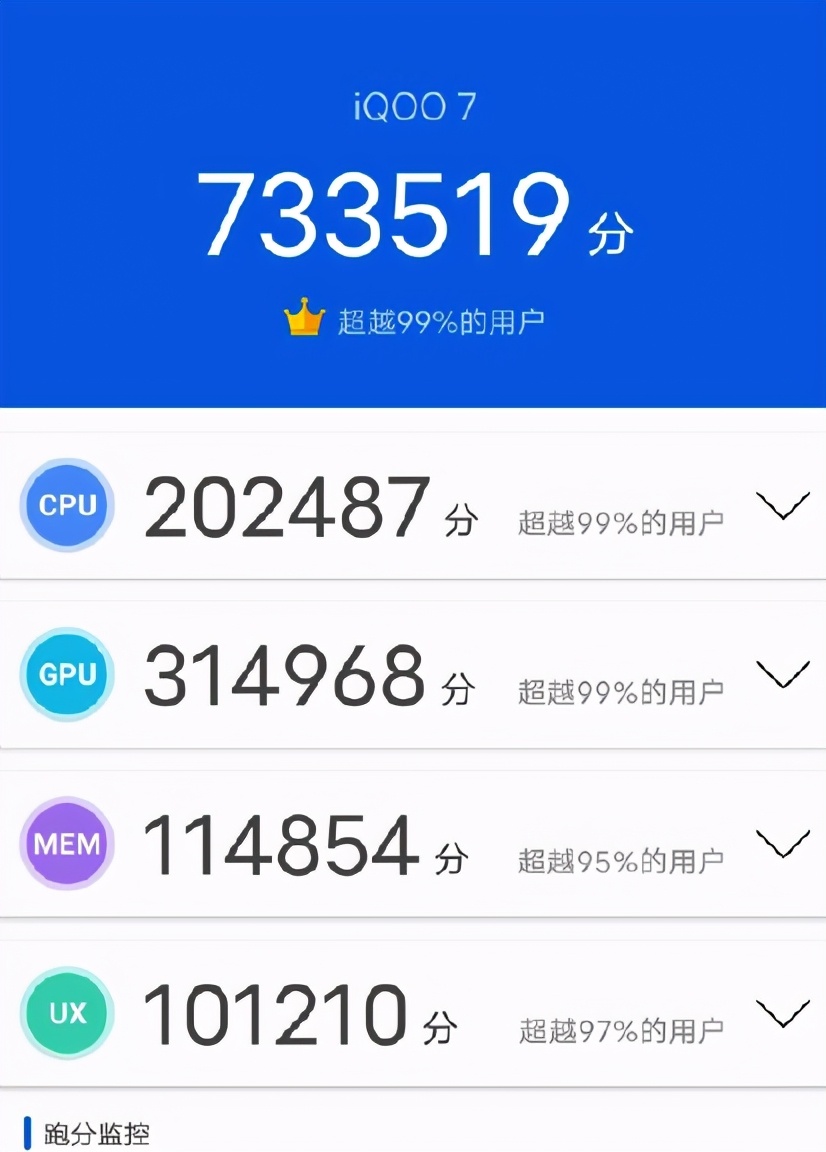Tap the green UX circle badge

66,1013
